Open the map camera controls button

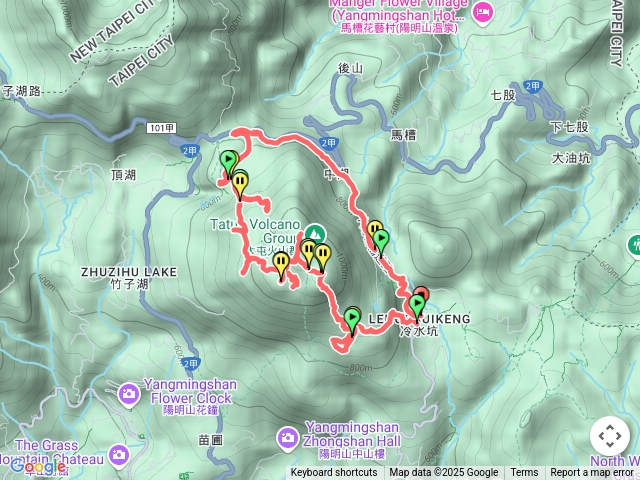[x=609, y=436]
